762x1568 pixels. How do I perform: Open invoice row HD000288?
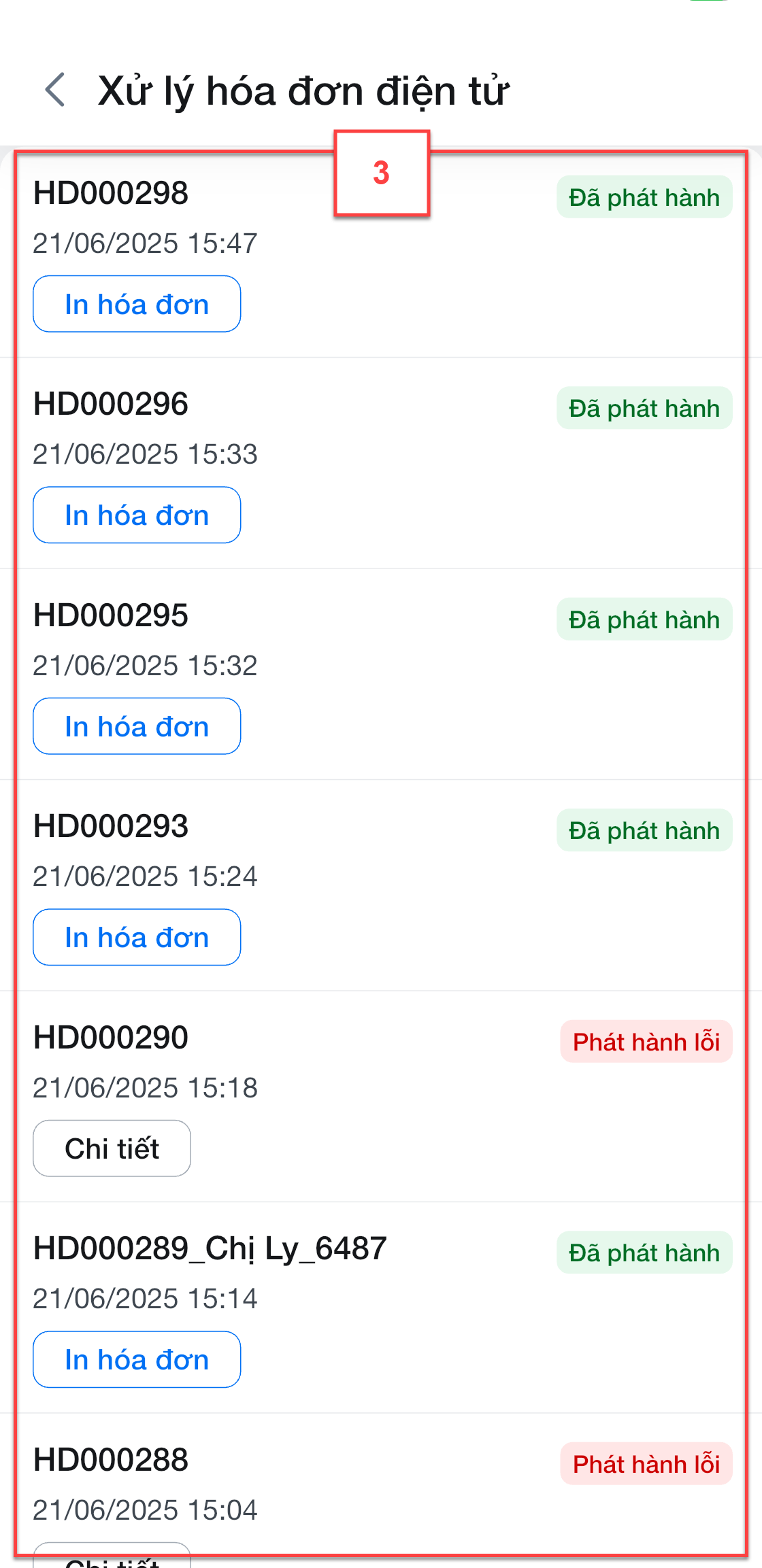[381, 1489]
